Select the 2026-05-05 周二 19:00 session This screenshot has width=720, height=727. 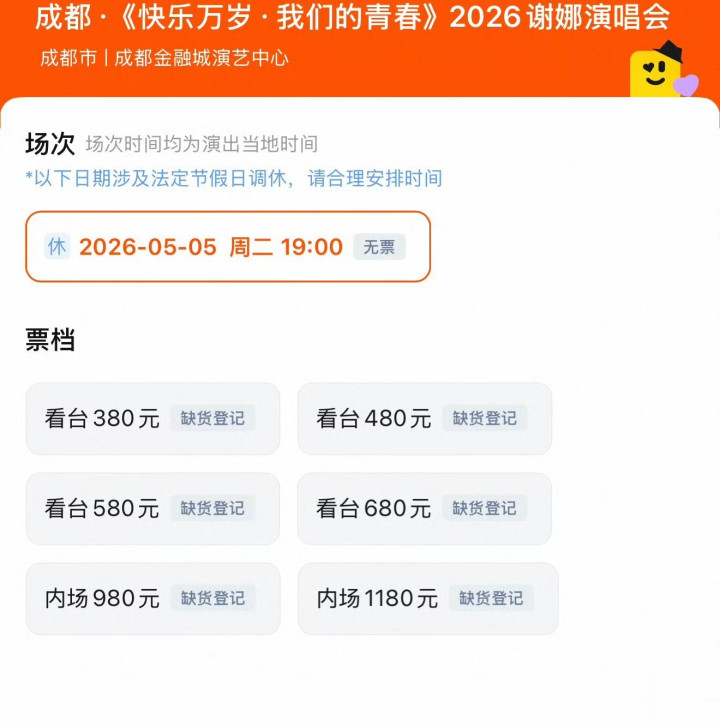[228, 247]
